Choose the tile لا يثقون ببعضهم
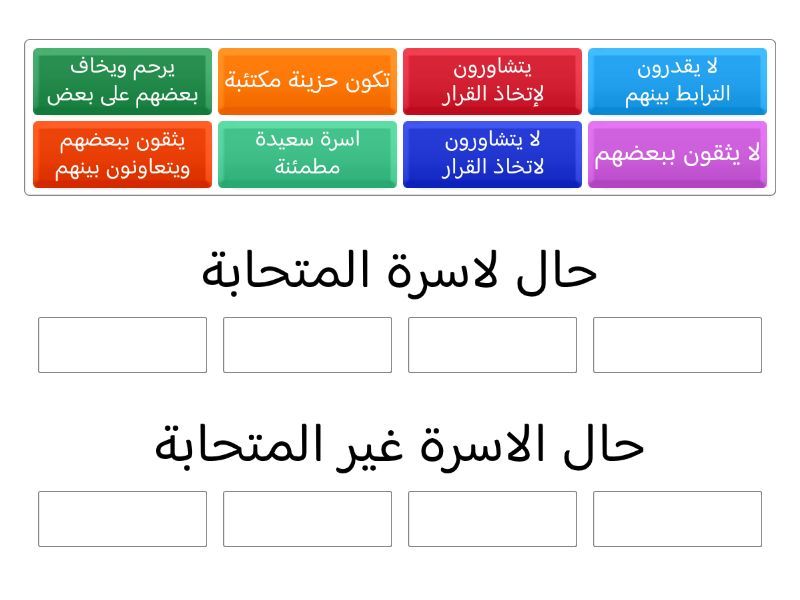The image size is (800, 600). pos(677,155)
